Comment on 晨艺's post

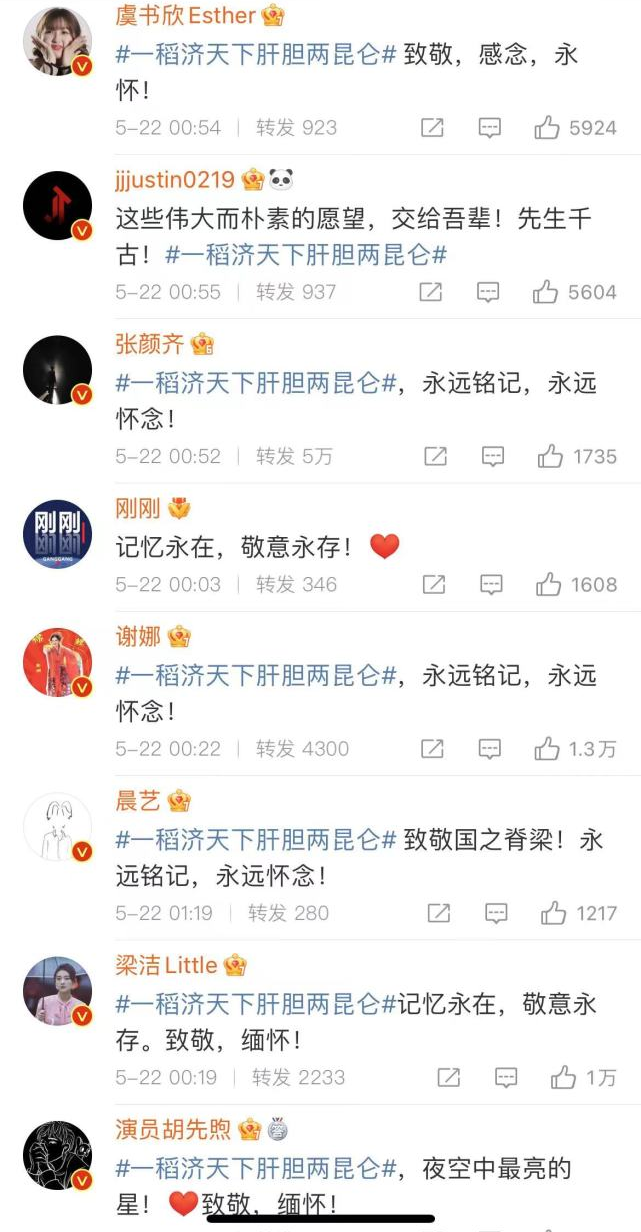click(x=497, y=913)
